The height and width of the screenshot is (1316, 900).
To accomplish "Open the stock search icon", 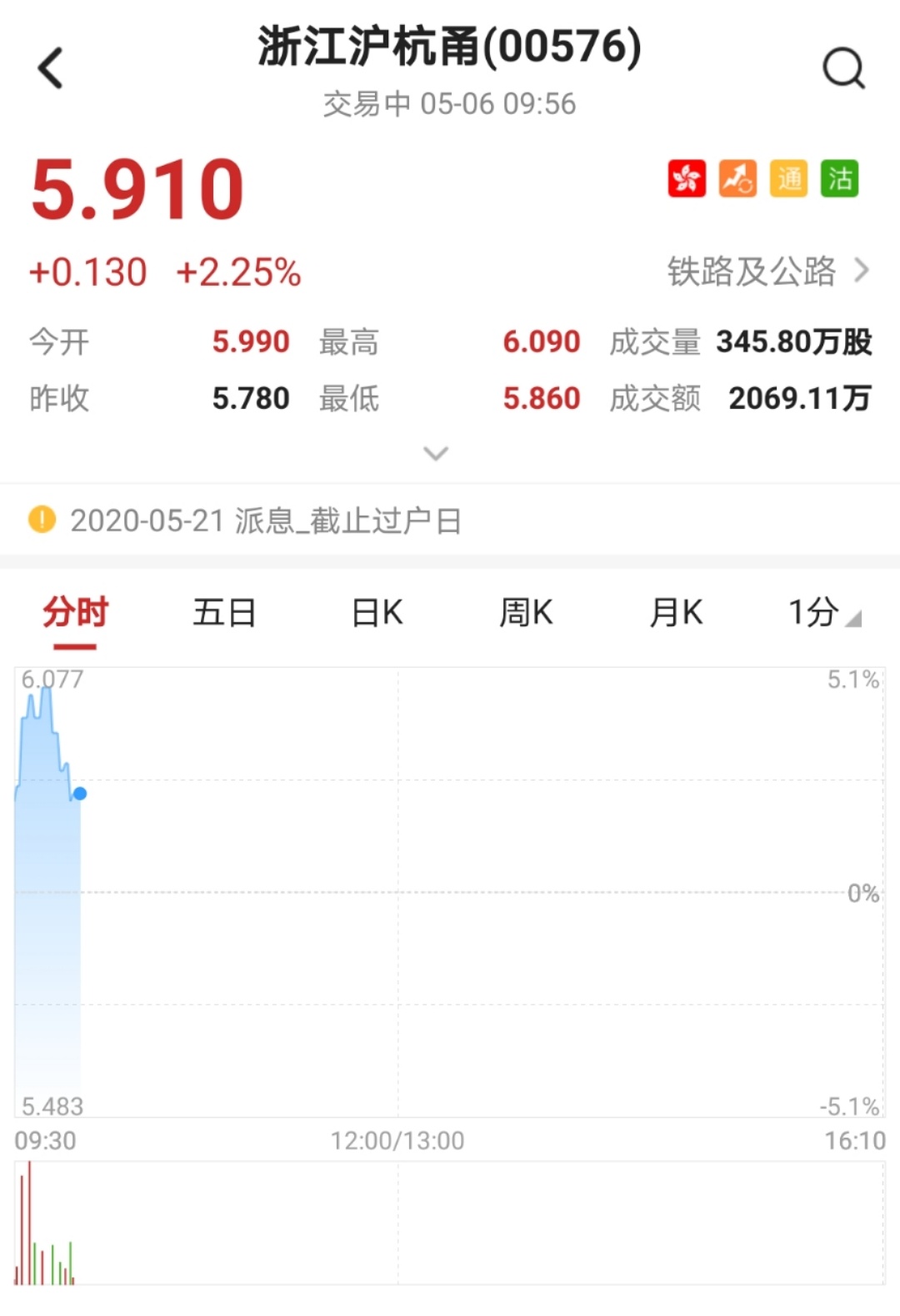I will 843,68.
